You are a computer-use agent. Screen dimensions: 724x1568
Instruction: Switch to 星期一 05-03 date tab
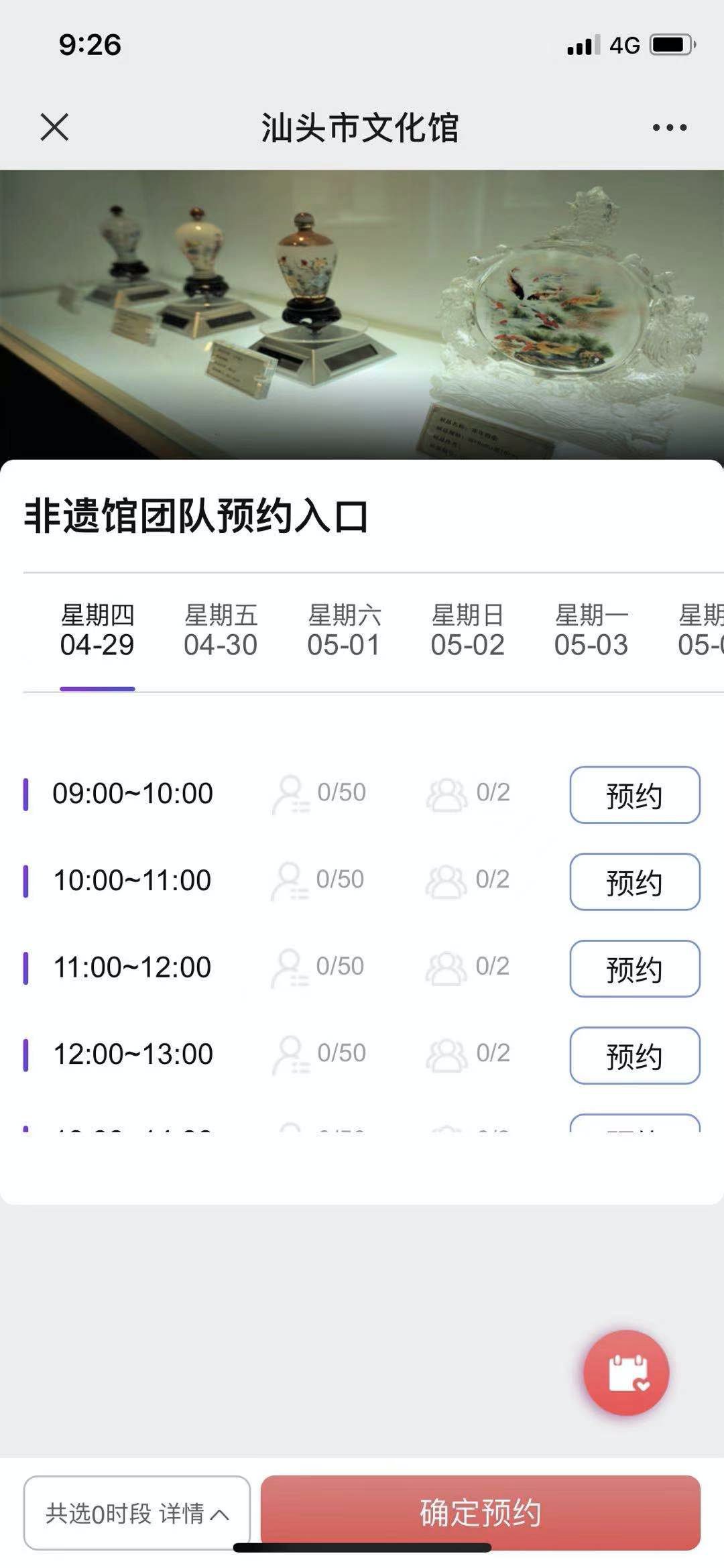591,631
